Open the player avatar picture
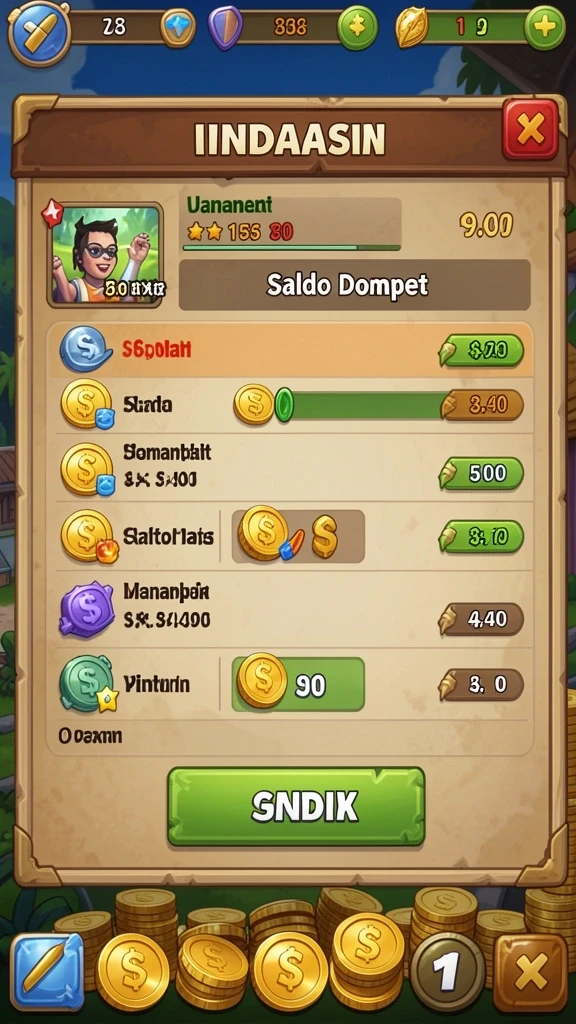The image size is (576, 1024). 105,254
